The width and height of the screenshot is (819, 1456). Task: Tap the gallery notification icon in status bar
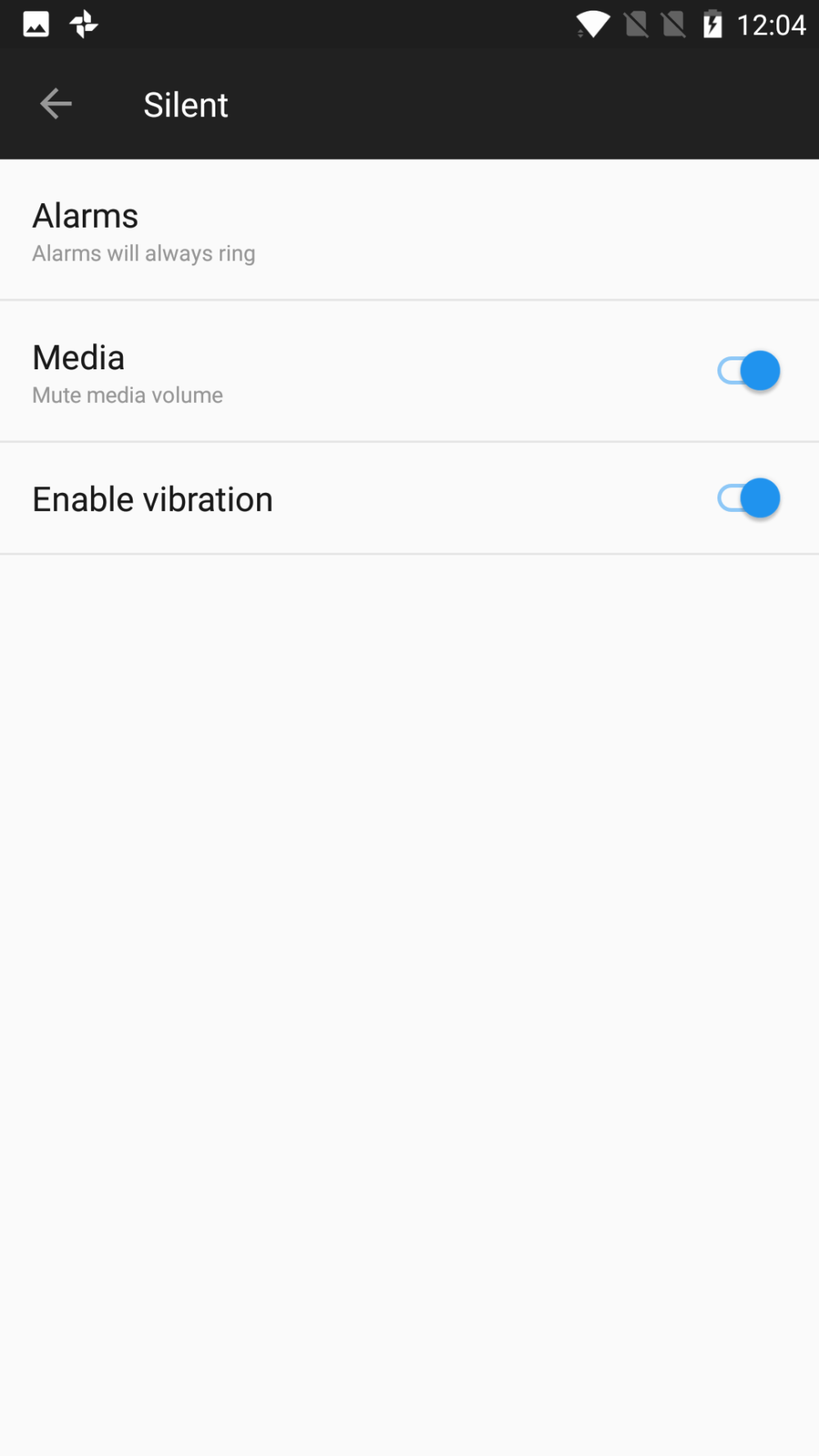point(36,24)
